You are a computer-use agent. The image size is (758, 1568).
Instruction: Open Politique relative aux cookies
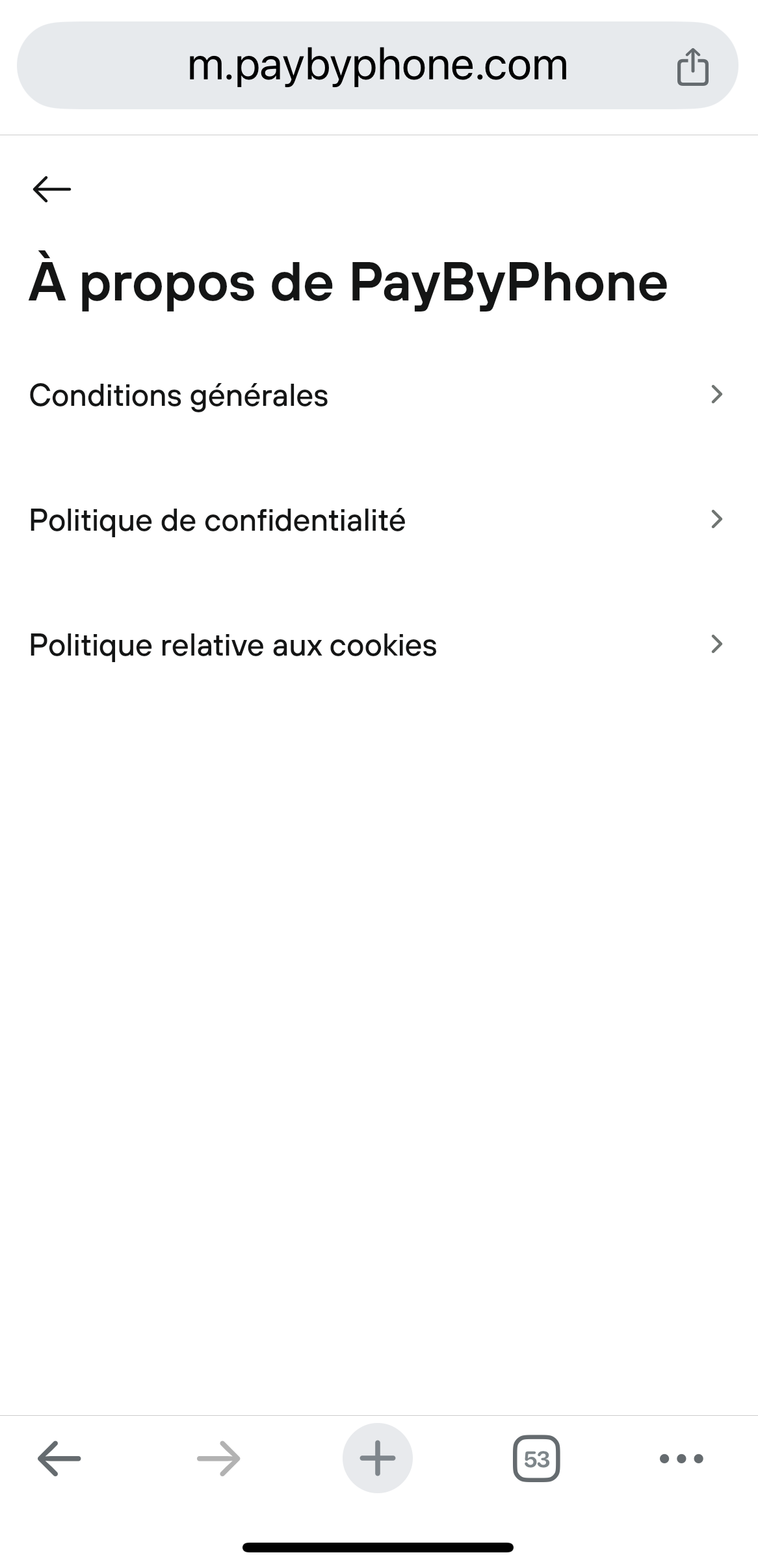376,645
